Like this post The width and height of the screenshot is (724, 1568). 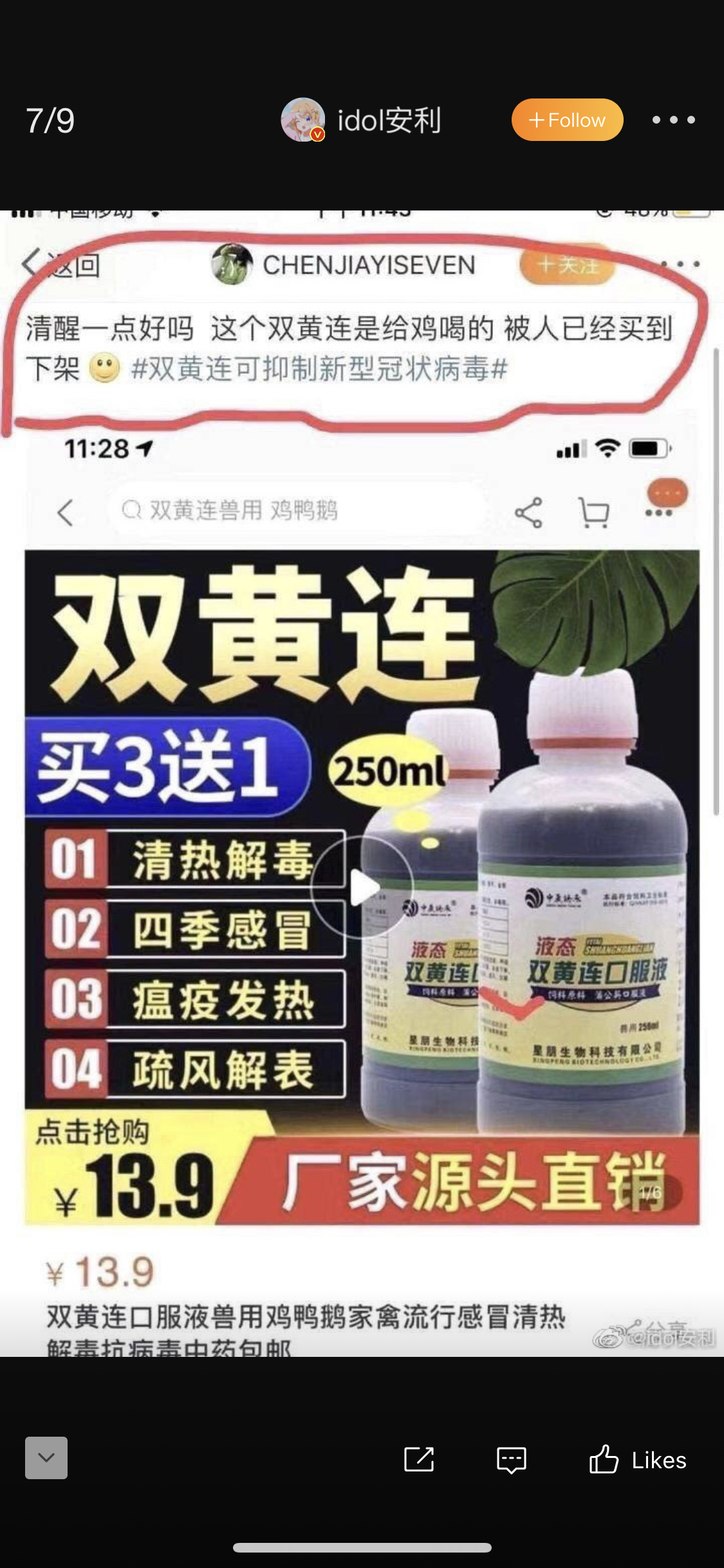637,1459
